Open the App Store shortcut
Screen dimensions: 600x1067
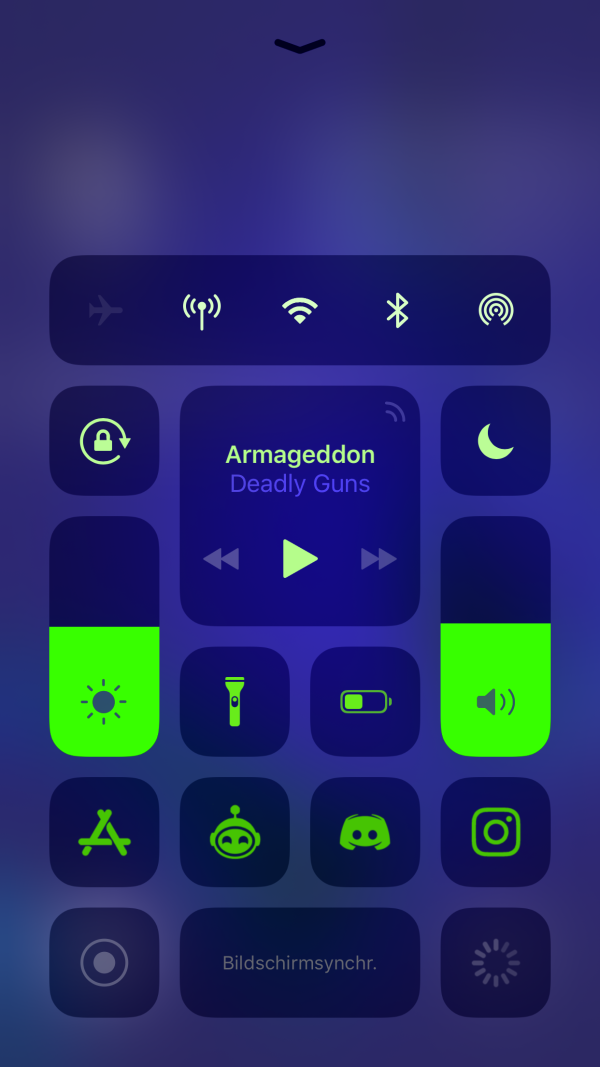tap(105, 832)
